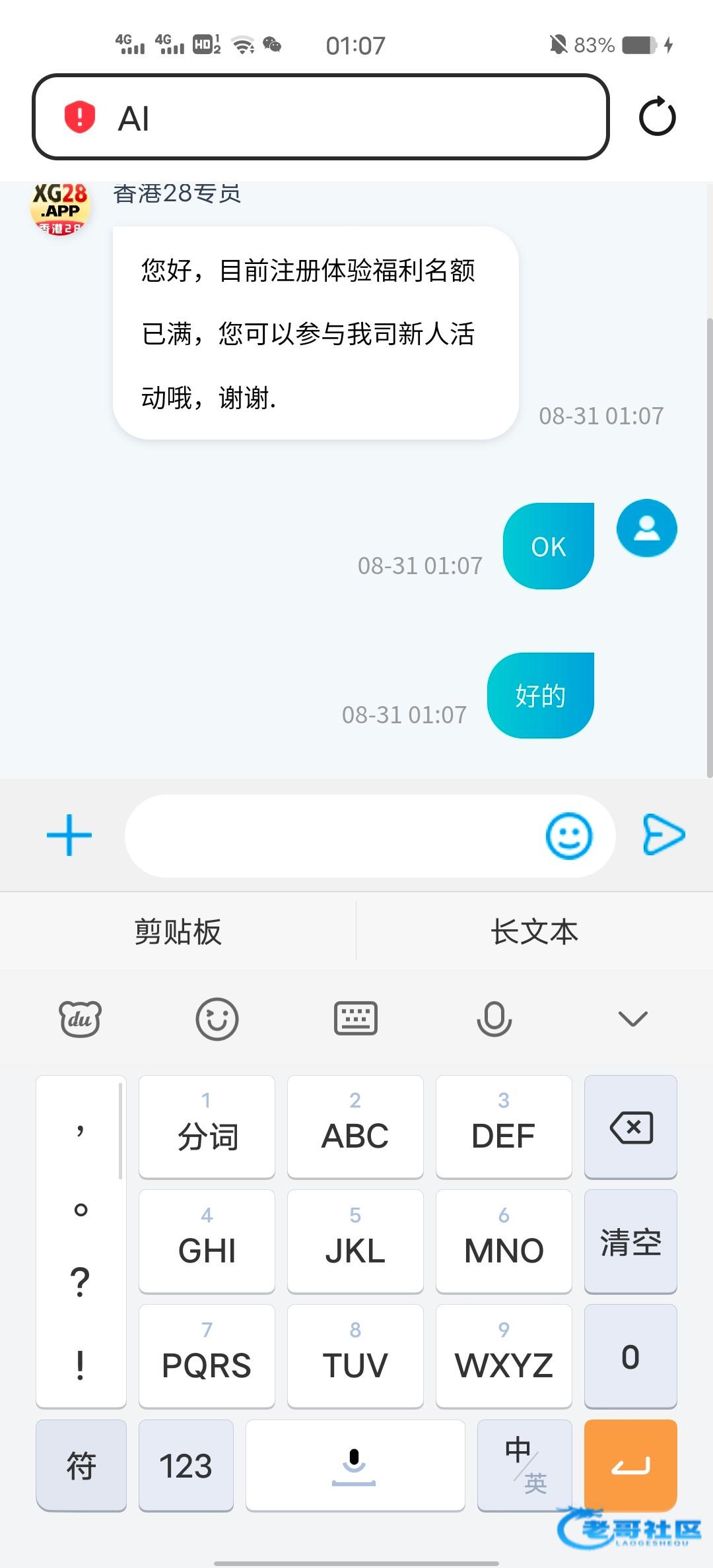This screenshot has height=1568, width=713.
Task: Collapse the keyboard with the down chevron
Action: pos(633,1018)
